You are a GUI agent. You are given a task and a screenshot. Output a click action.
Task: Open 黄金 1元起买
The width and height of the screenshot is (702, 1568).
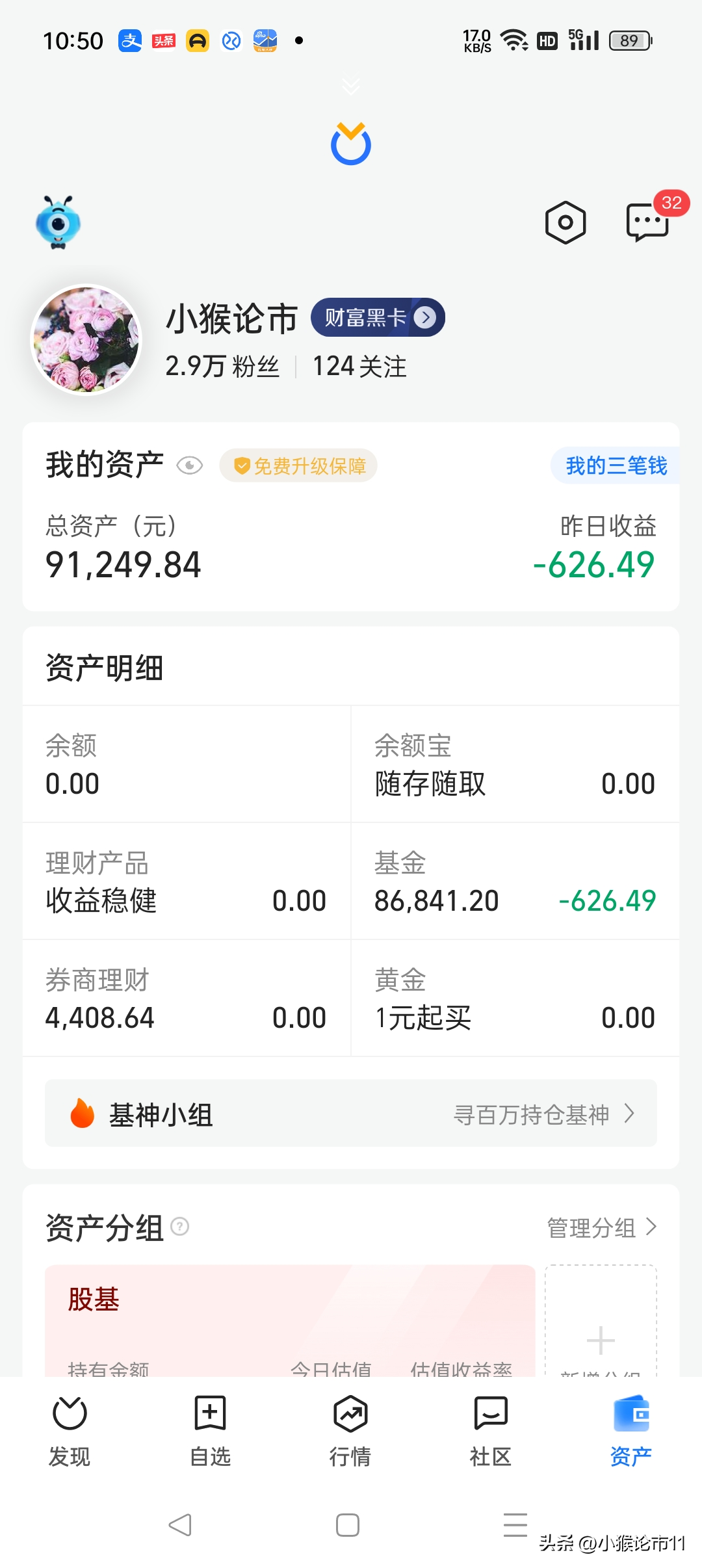coord(515,999)
